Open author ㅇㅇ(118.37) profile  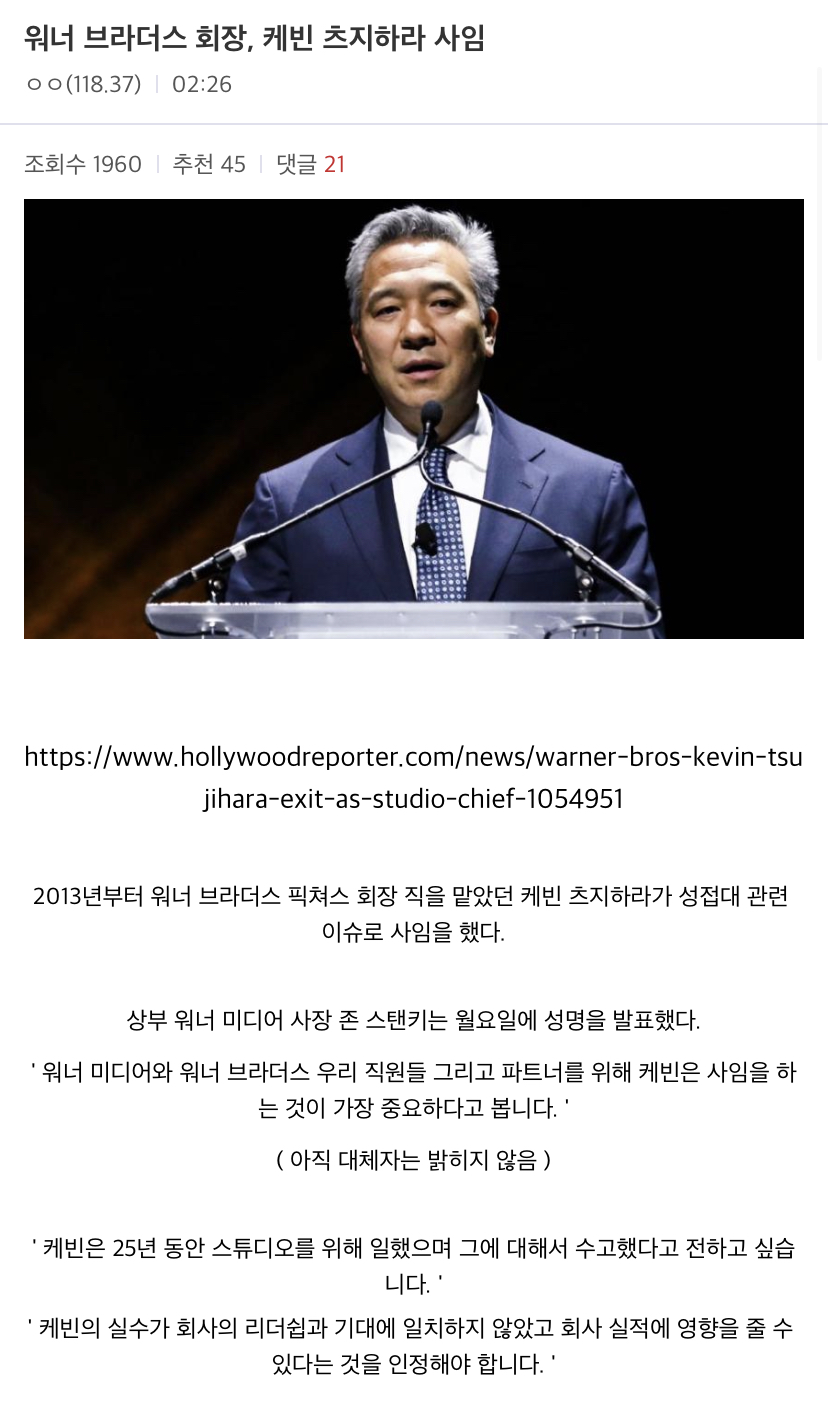(x=83, y=84)
